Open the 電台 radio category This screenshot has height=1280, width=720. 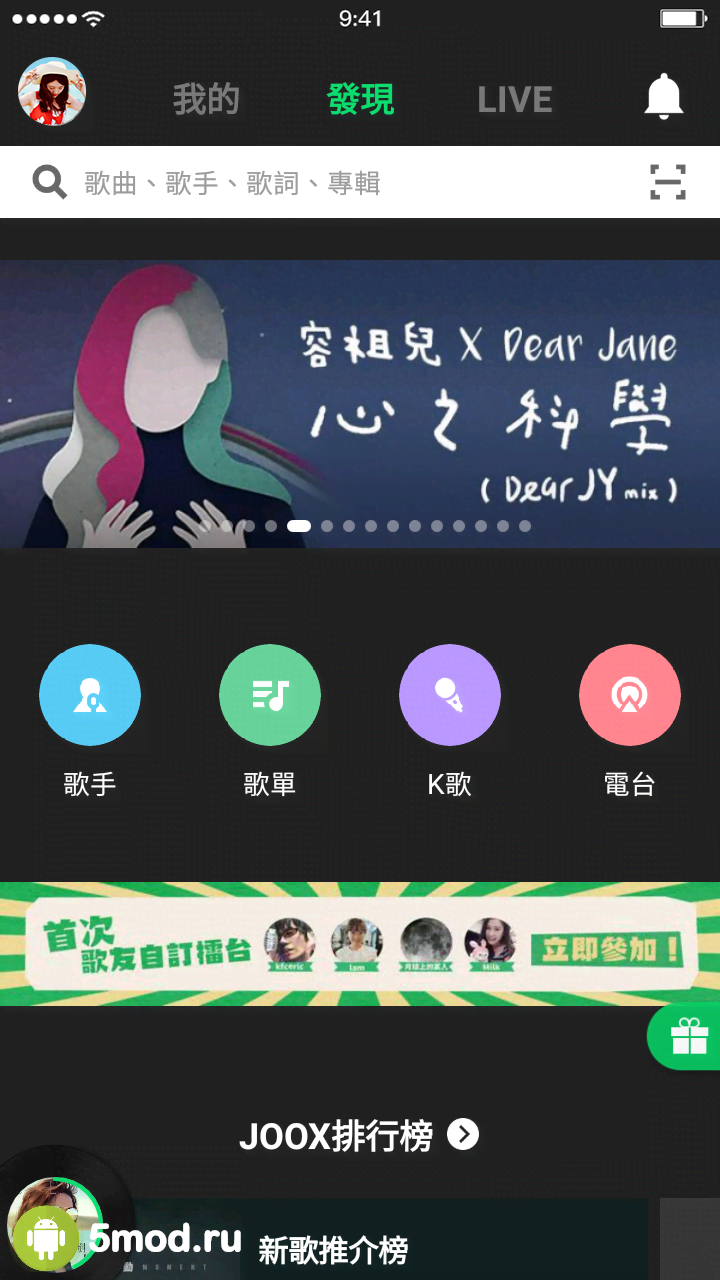(630, 696)
